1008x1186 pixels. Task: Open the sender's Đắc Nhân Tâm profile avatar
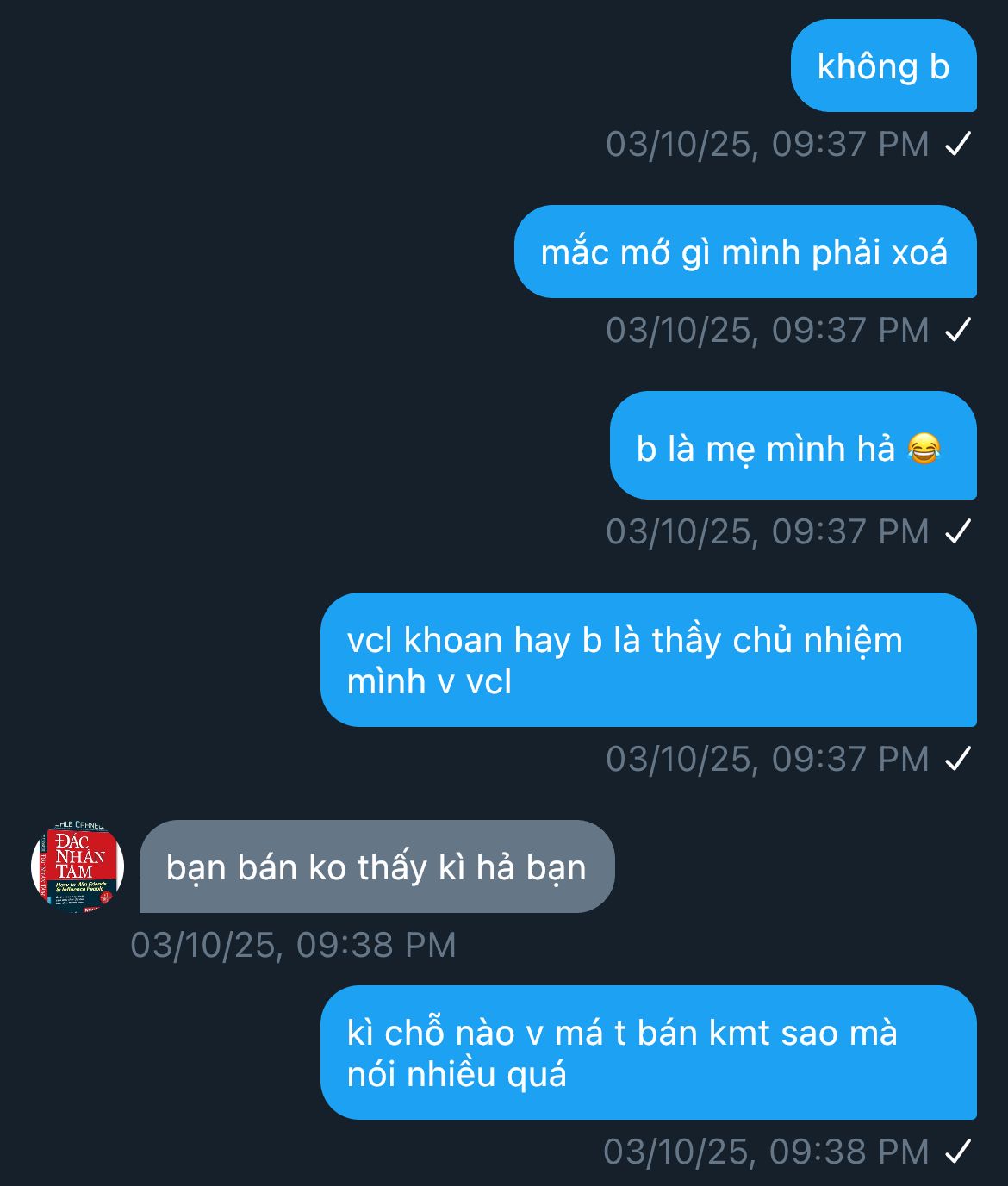(78, 866)
